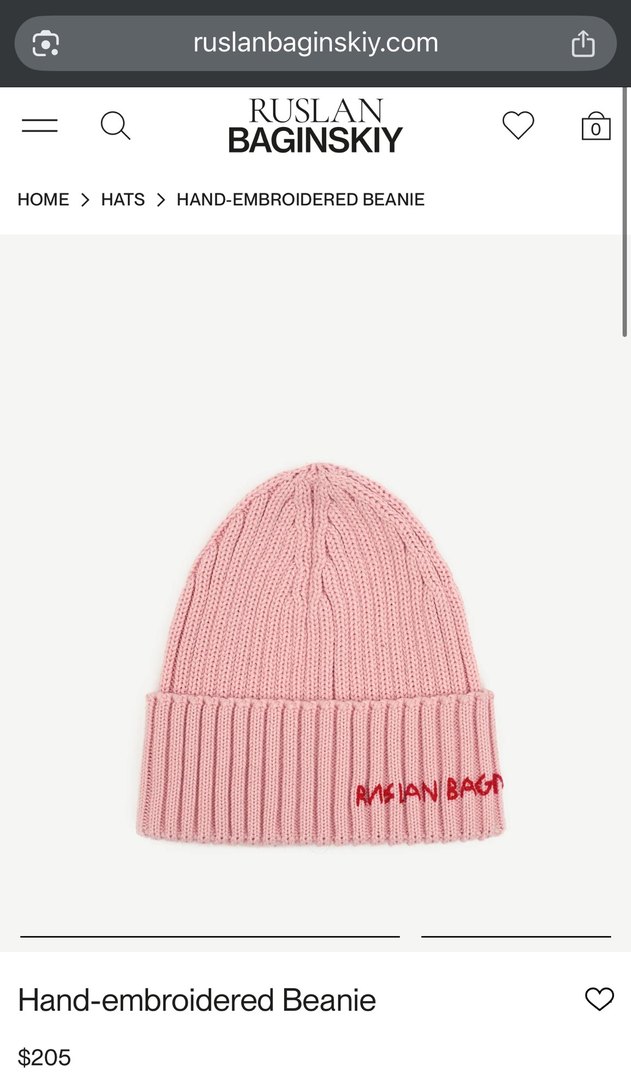Add Hand-embroidered Beanie to wishlist
This screenshot has width=631, height=1088.
pyautogui.click(x=599, y=999)
